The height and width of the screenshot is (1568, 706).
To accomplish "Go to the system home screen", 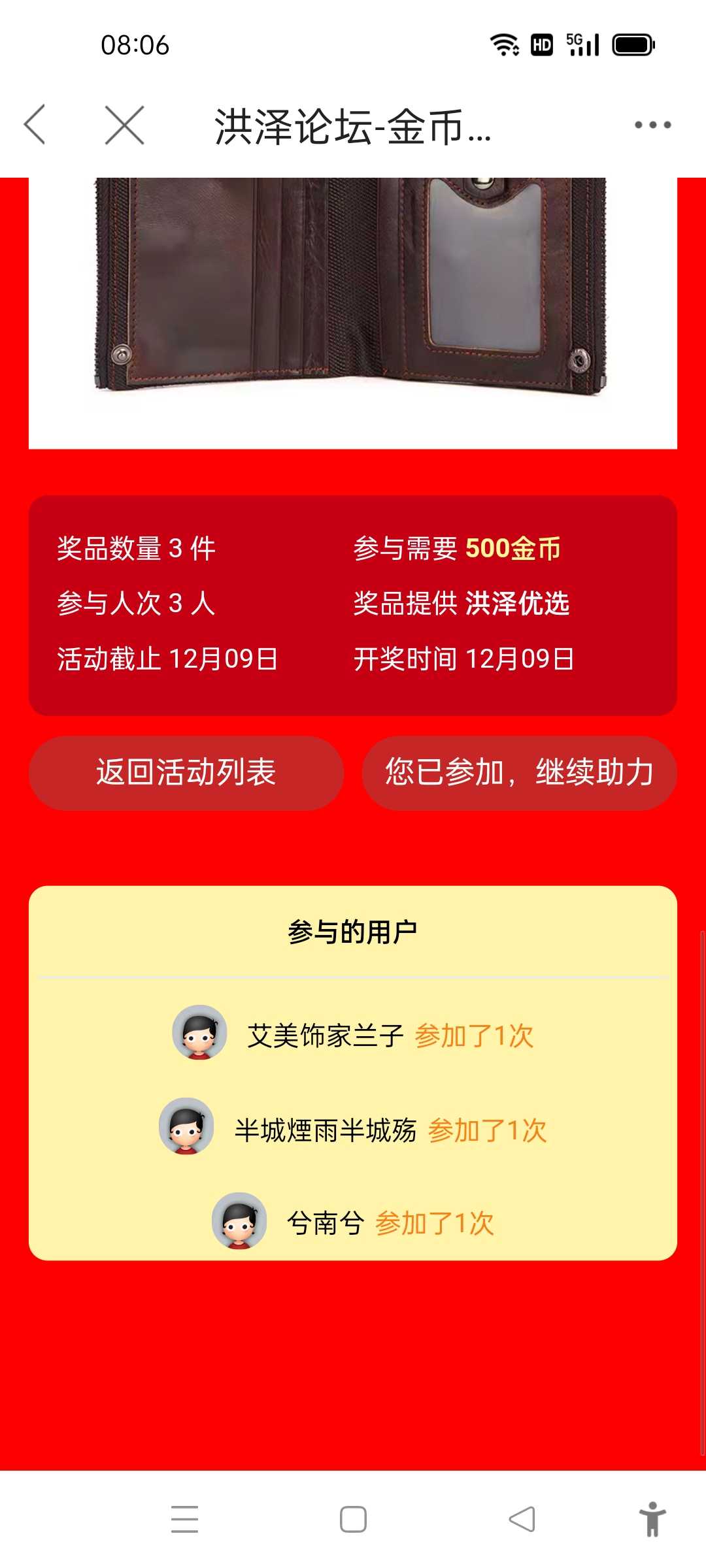I will 353,1519.
